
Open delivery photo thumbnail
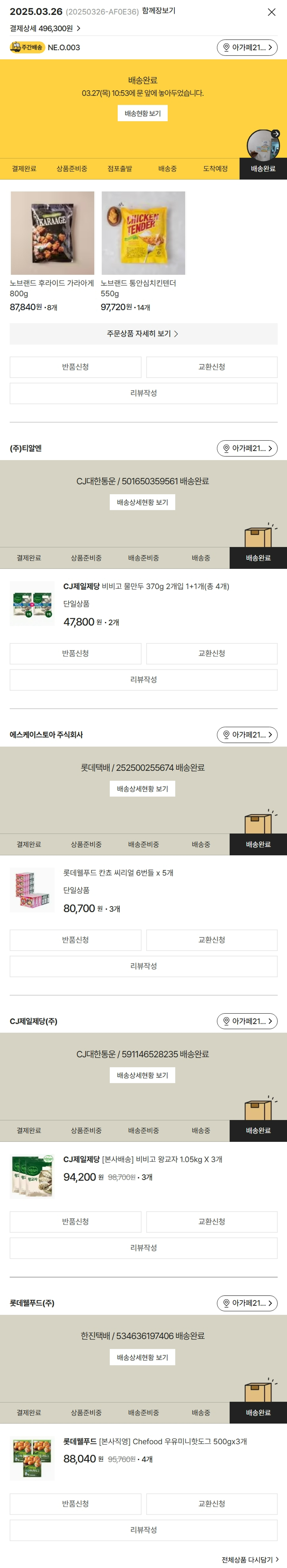[x=263, y=145]
